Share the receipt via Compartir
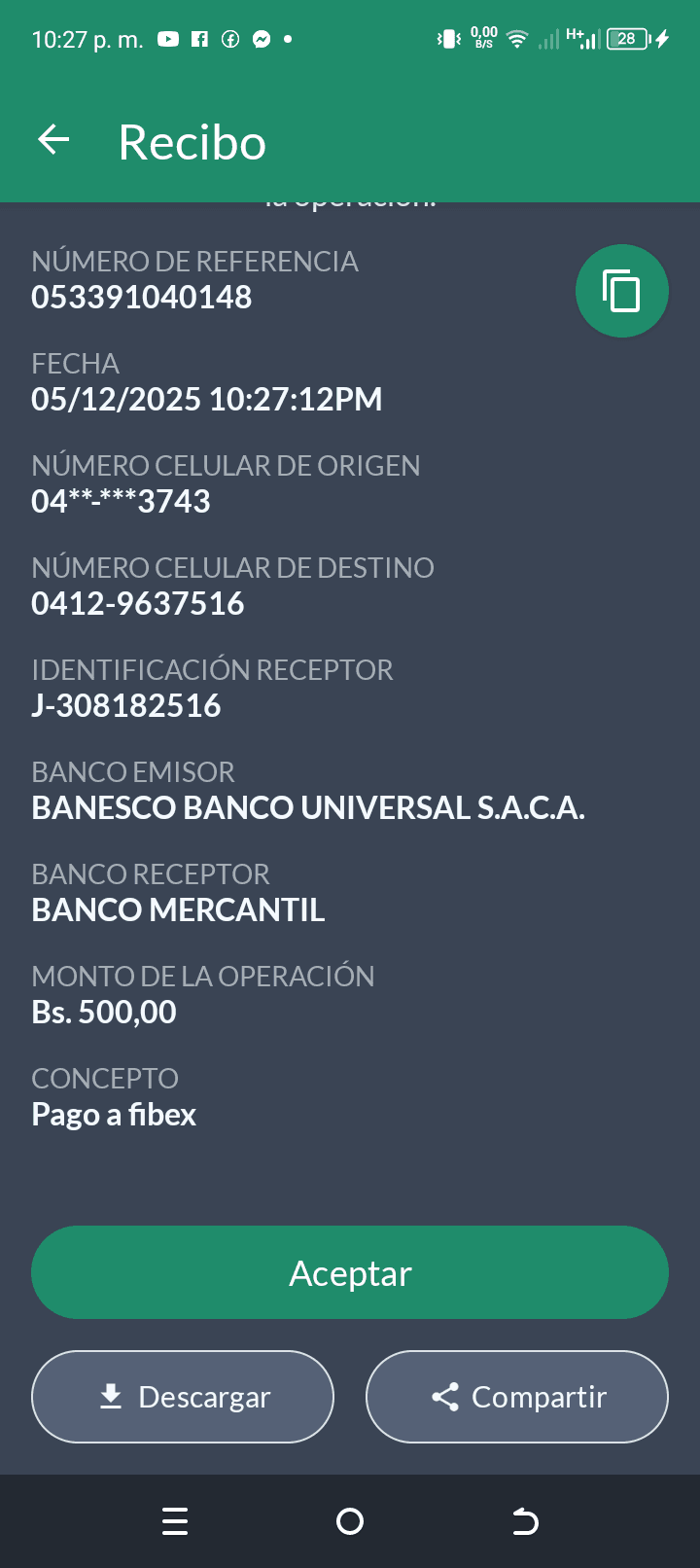The image size is (700, 1568). point(517,1397)
